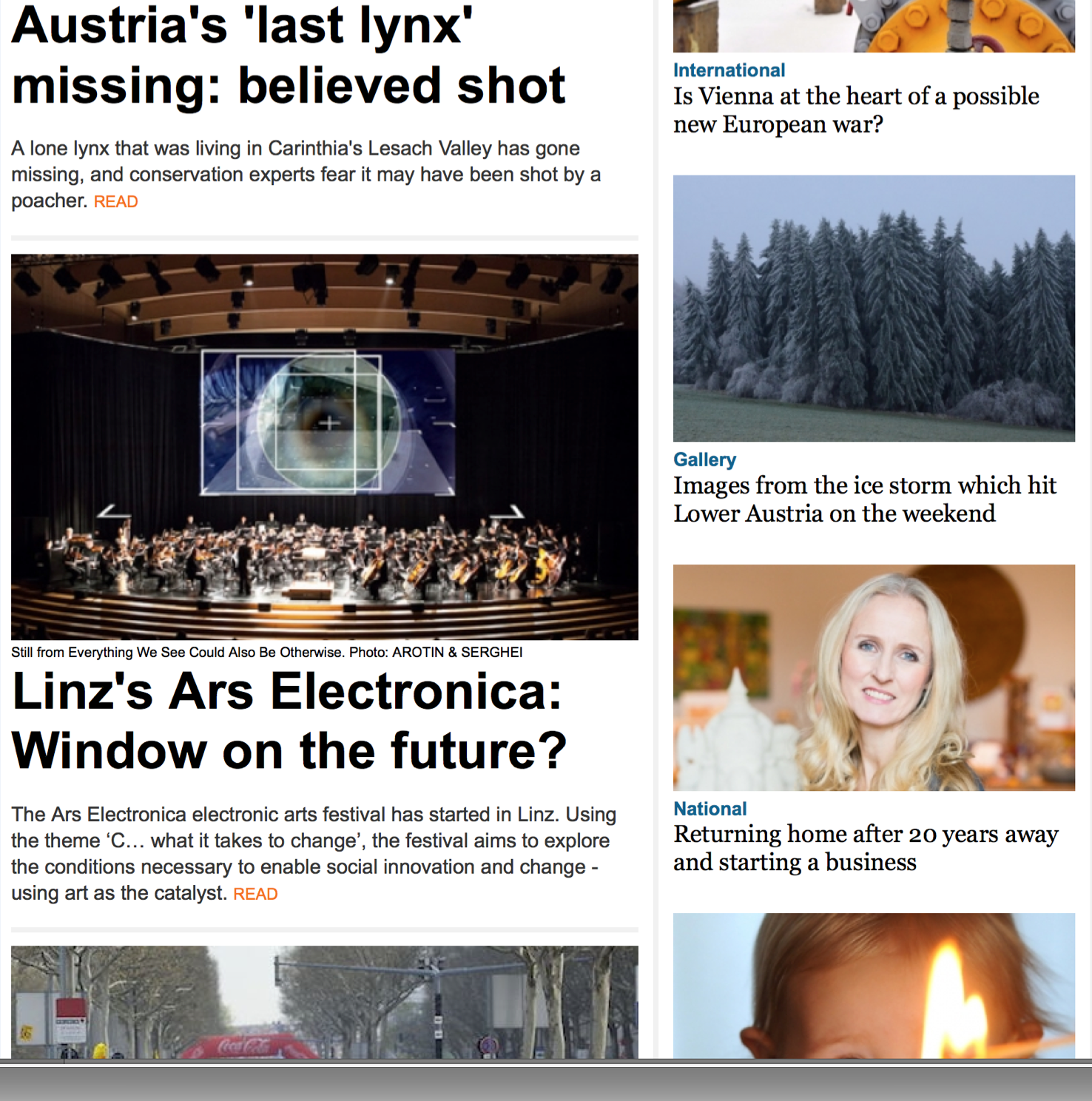
Task: Read the ice storm images story
Action: tap(864, 499)
